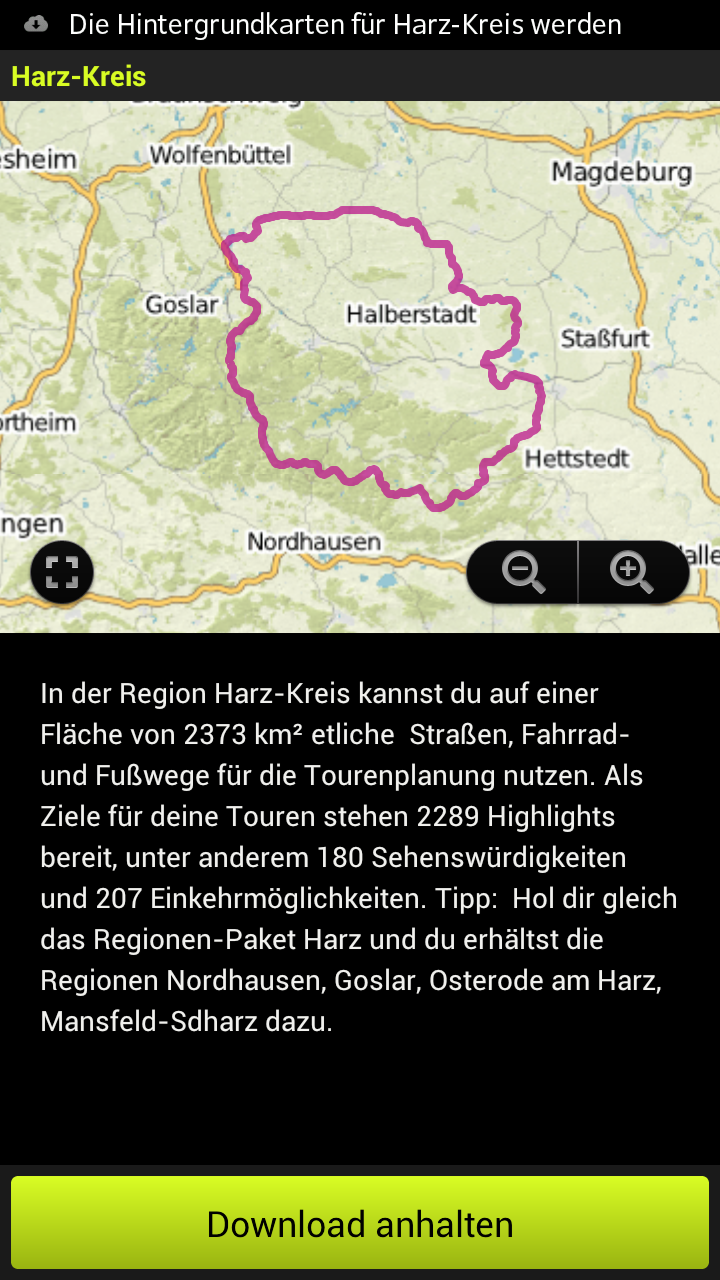Screen dimensions: 720x1280
Task: Expand the map to fullscreen
Action: [62, 573]
